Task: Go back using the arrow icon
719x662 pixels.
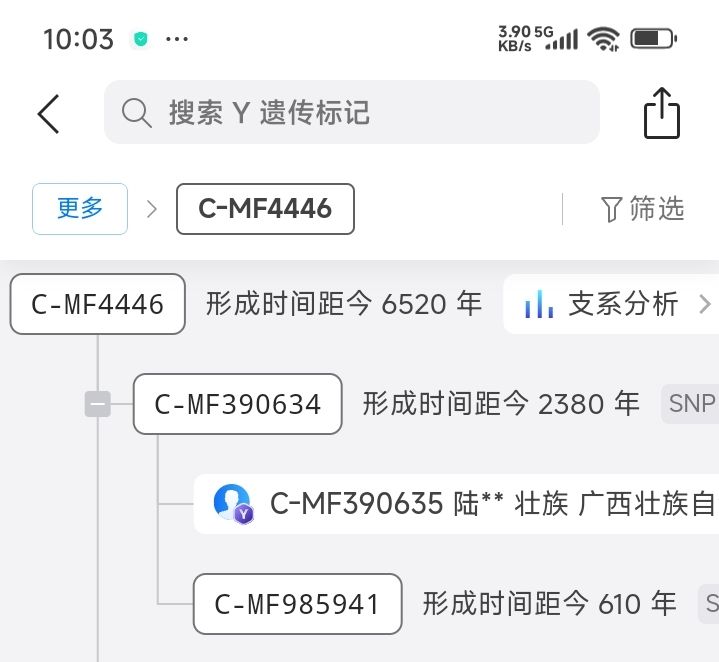Action: point(48,113)
